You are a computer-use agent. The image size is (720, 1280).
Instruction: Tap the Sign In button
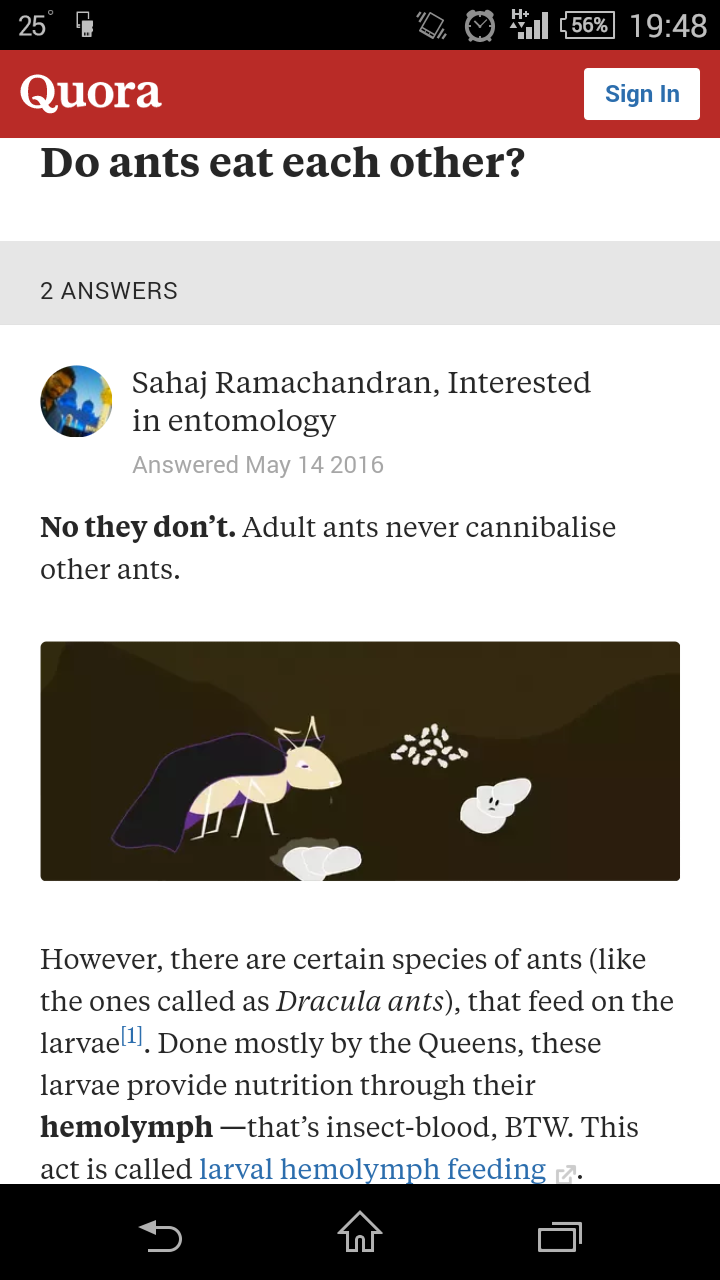641,94
